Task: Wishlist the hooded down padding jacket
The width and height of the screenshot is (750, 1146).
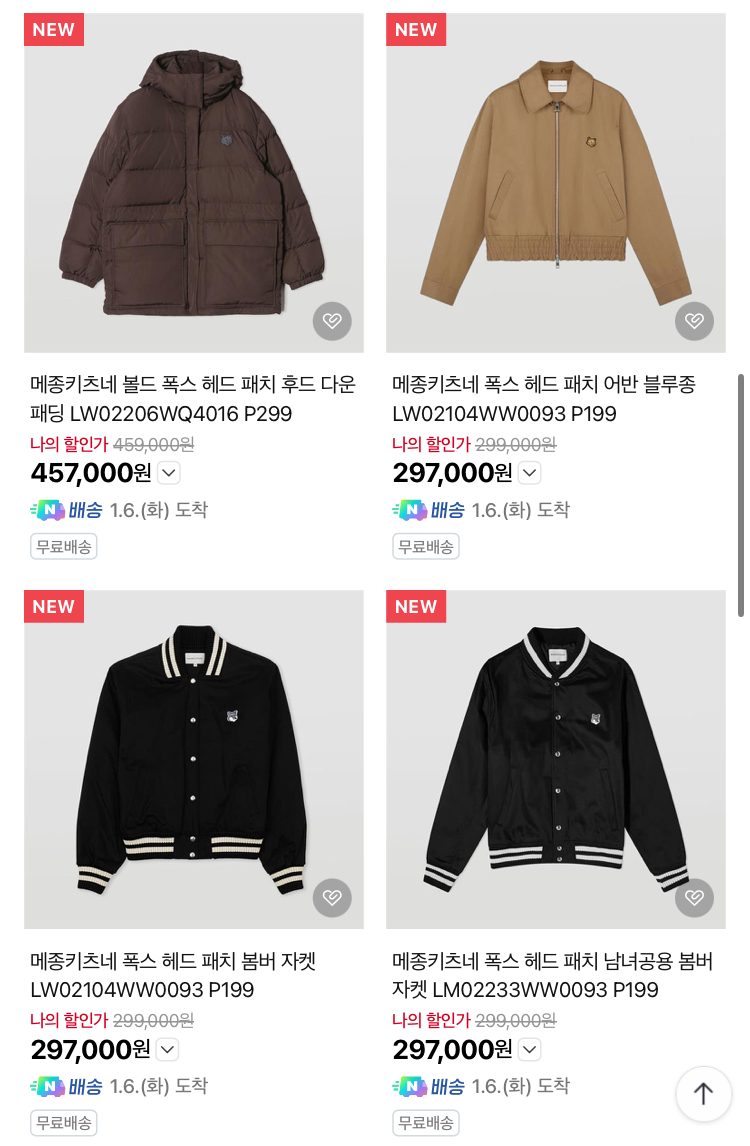Action: click(332, 321)
